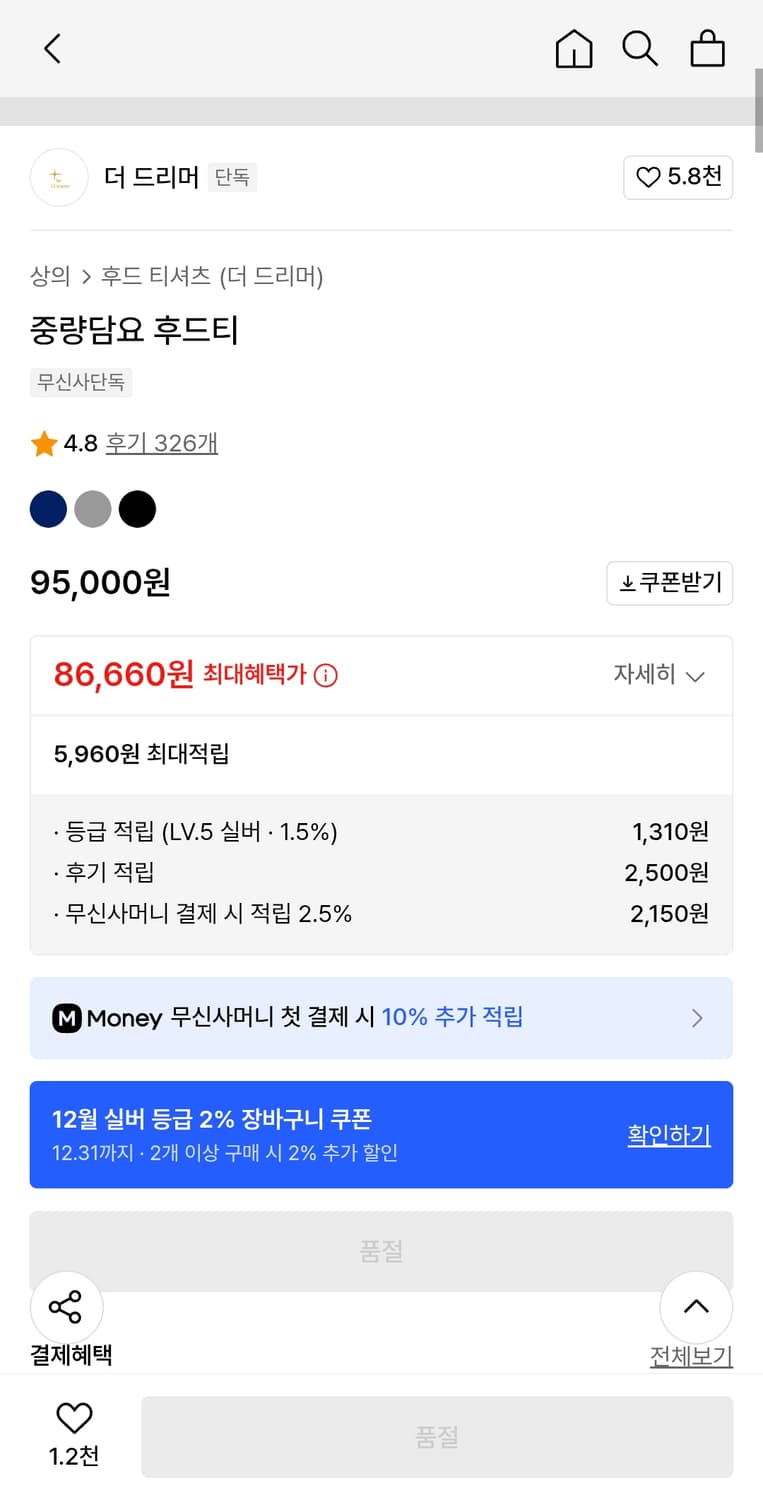Select the navy color swatch
The image size is (763, 1500).
[x=48, y=509]
